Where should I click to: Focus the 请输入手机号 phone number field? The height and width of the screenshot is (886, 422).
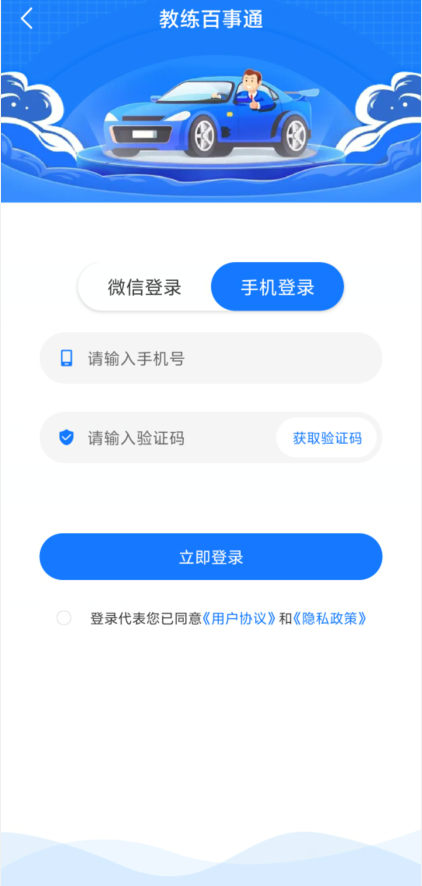tap(211, 358)
